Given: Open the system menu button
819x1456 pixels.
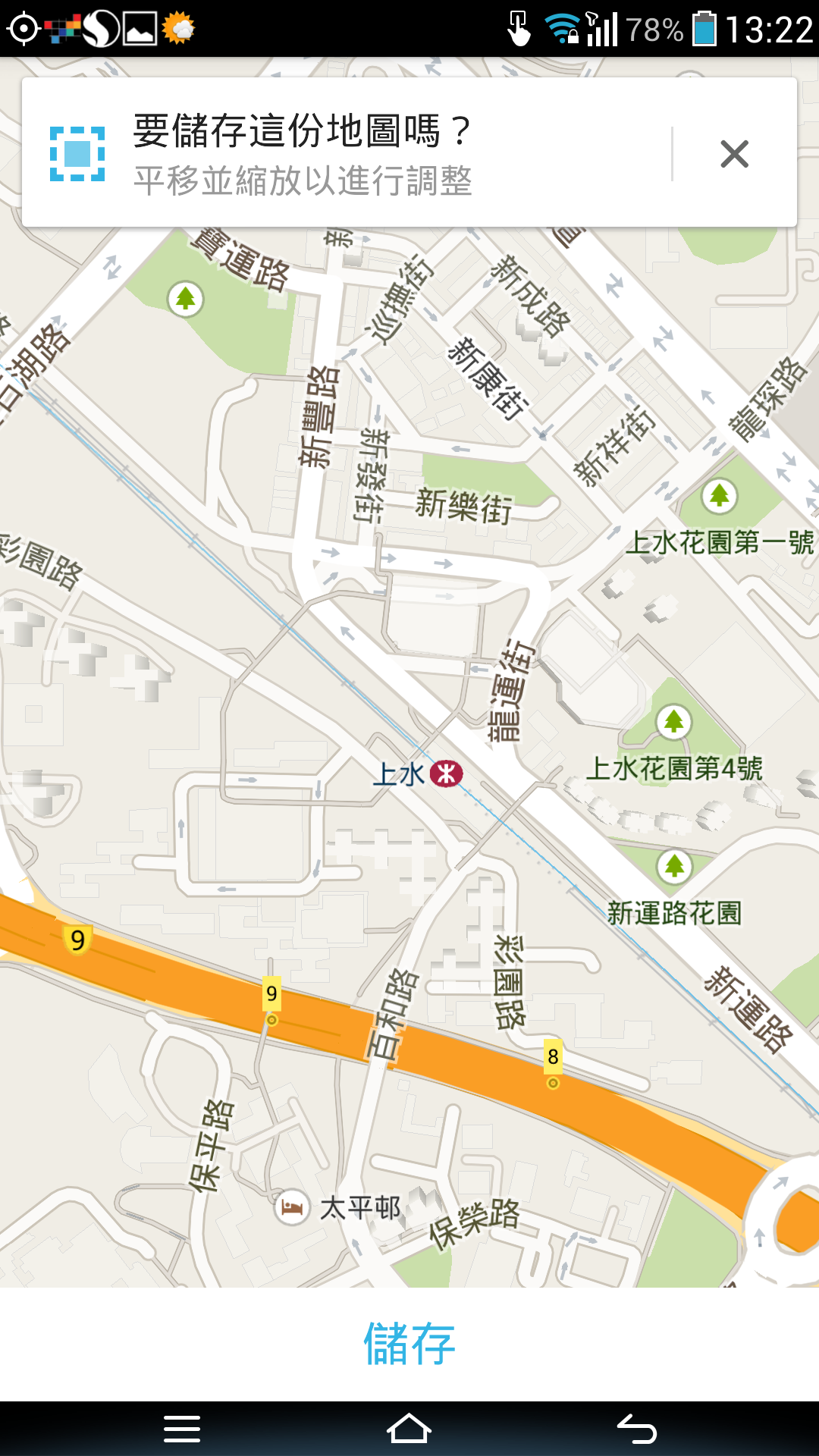Looking at the screenshot, I should 182,1429.
